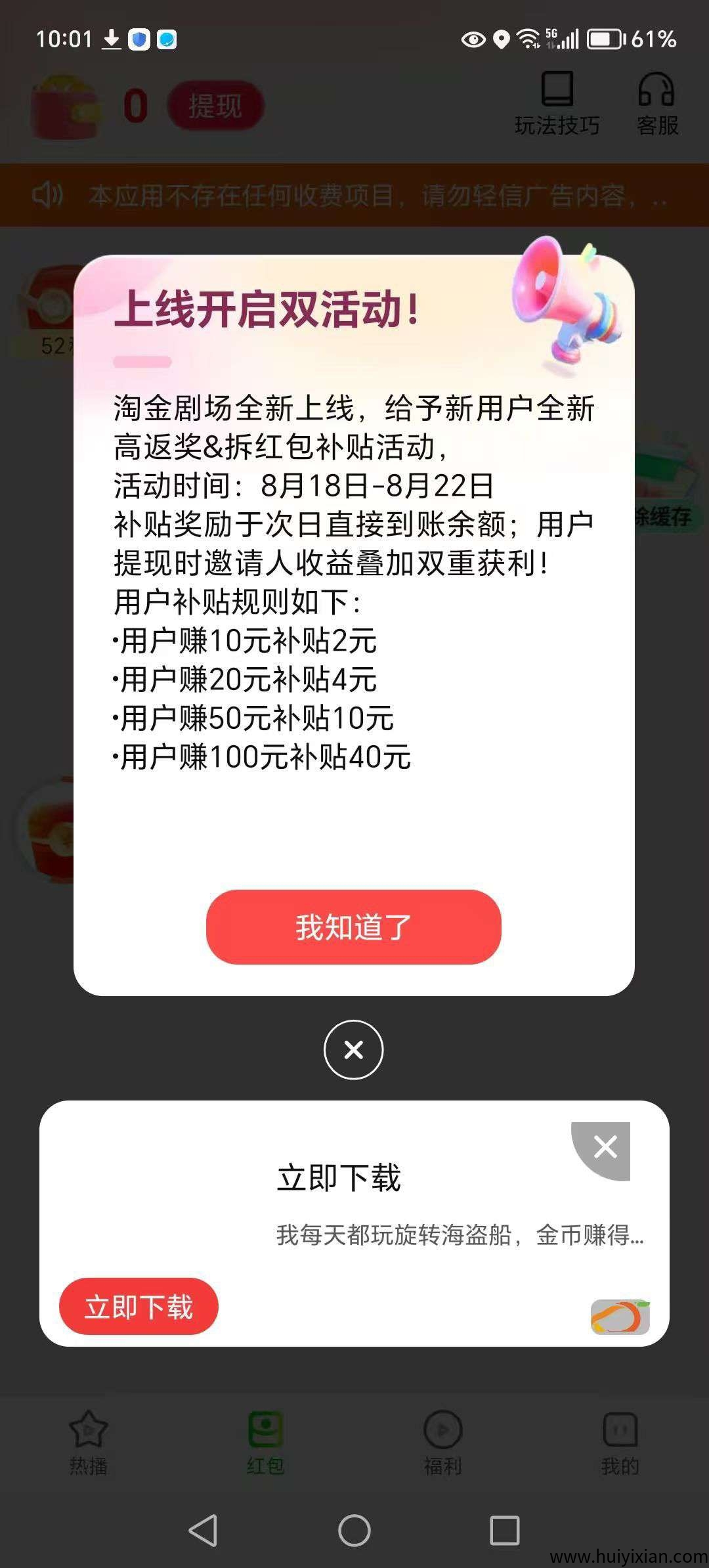
Task: Tap the 提现 withdraw button
Action: click(218, 104)
